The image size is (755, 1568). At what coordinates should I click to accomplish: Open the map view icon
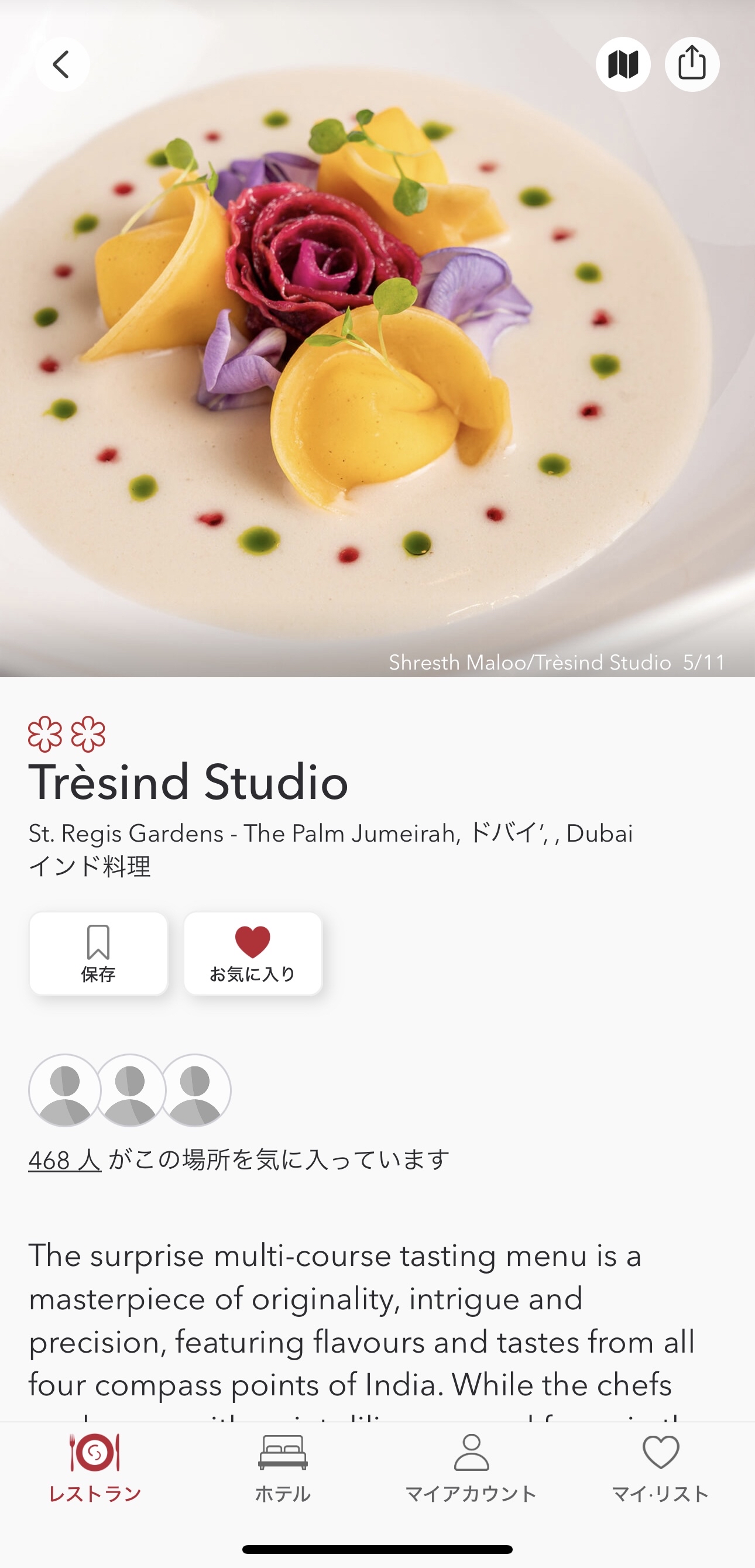(623, 64)
